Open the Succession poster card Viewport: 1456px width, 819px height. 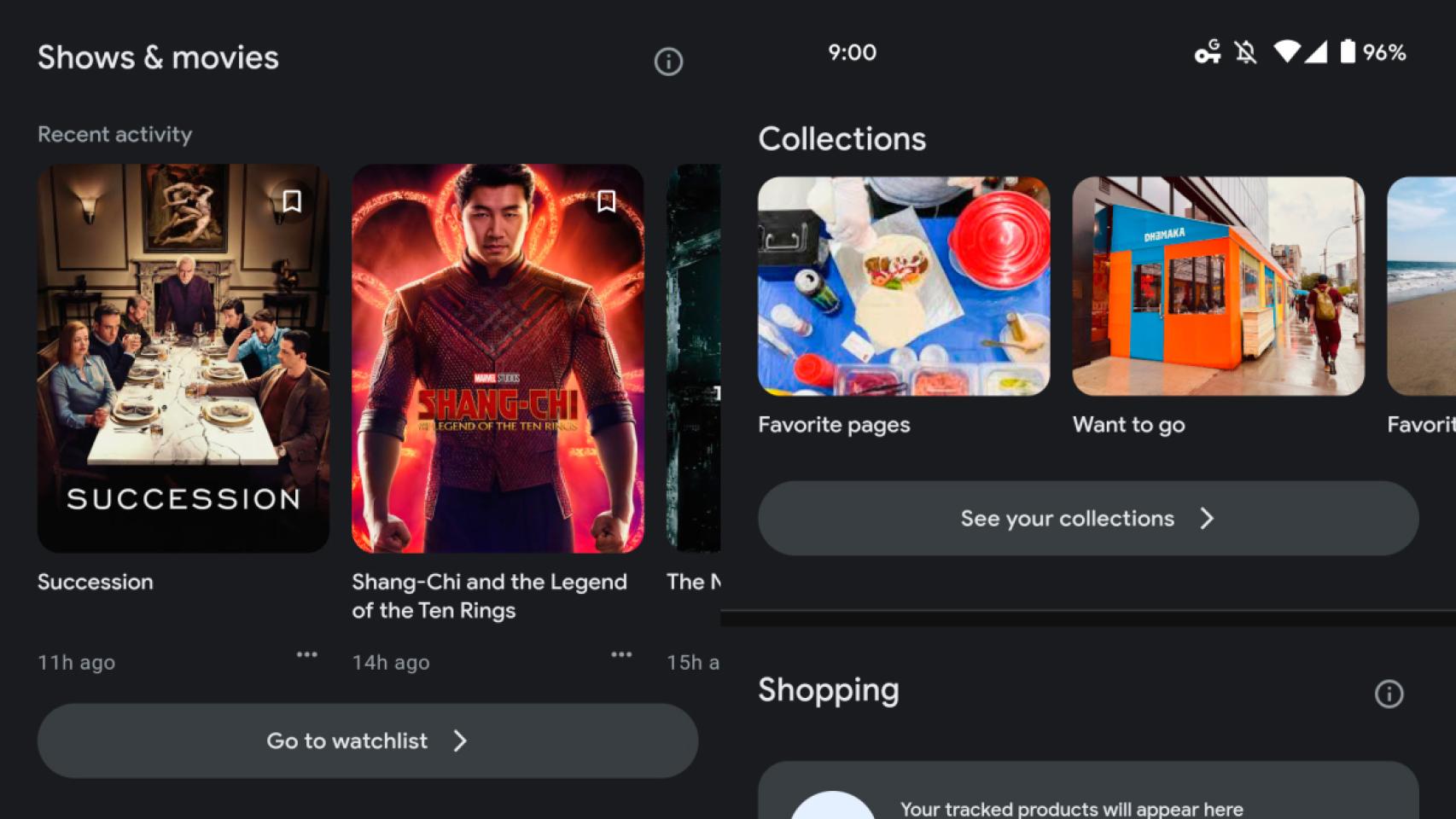click(183, 358)
